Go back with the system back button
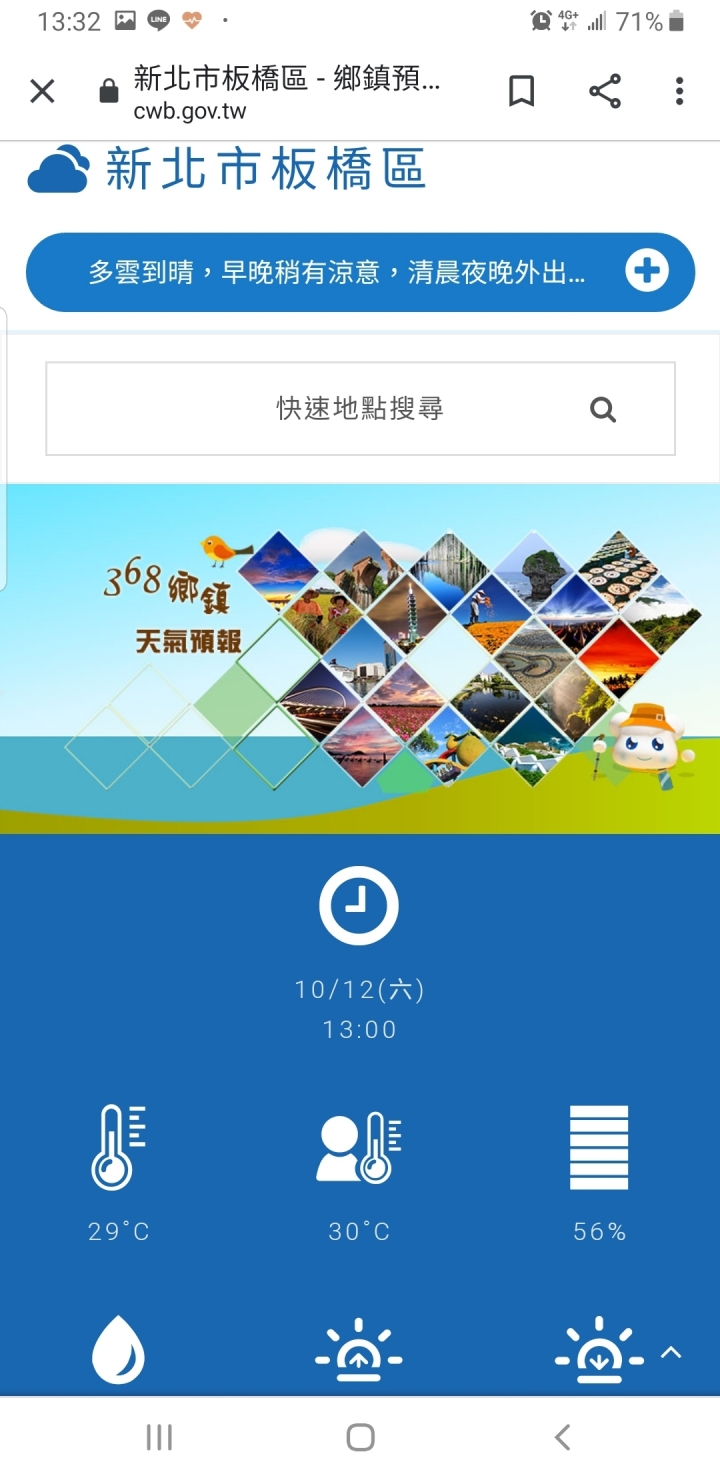This screenshot has width=720, height=1480. coord(562,1438)
